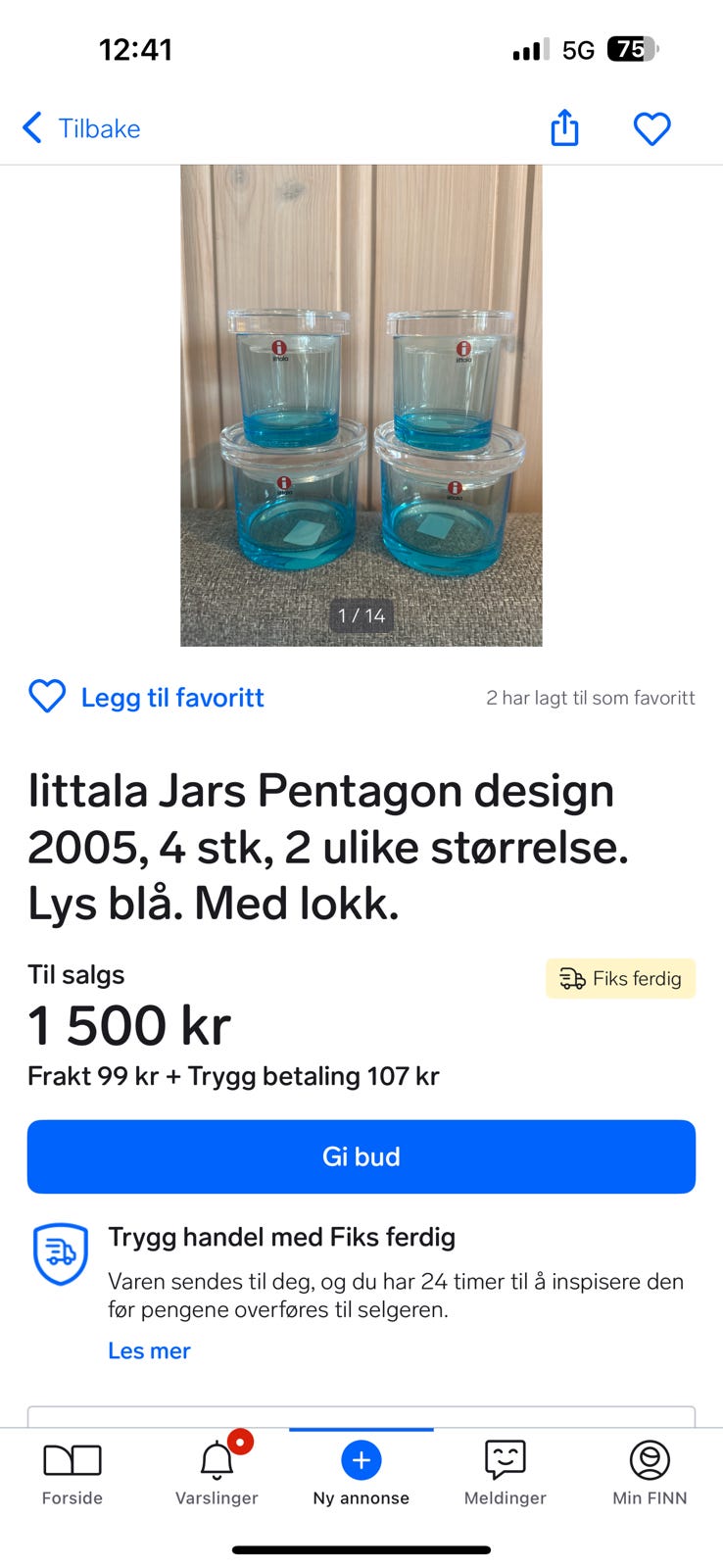The height and width of the screenshot is (1568, 723).
Task: Tap the Gi bud button
Action: [361, 1156]
